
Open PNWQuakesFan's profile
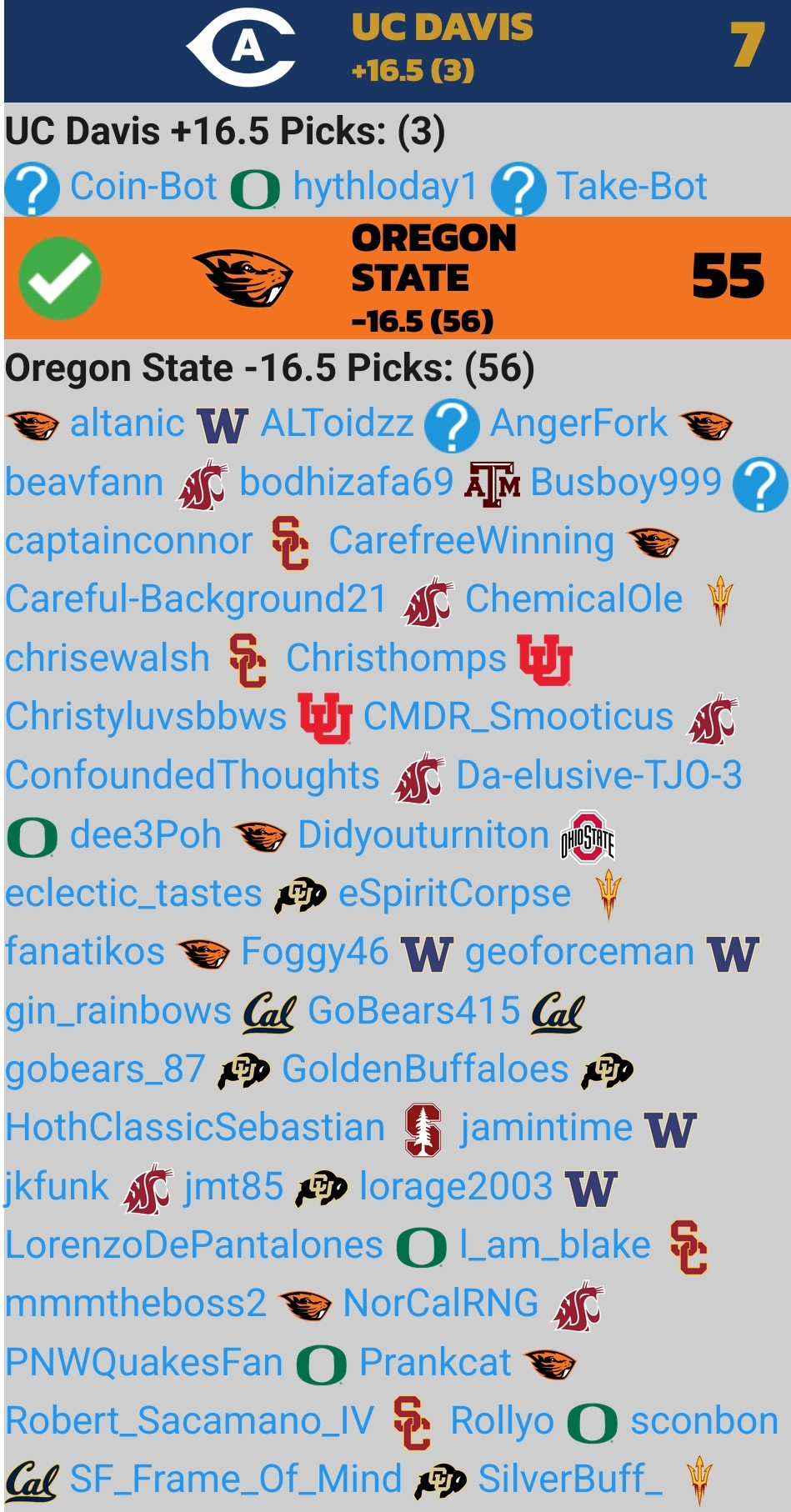click(143, 1363)
